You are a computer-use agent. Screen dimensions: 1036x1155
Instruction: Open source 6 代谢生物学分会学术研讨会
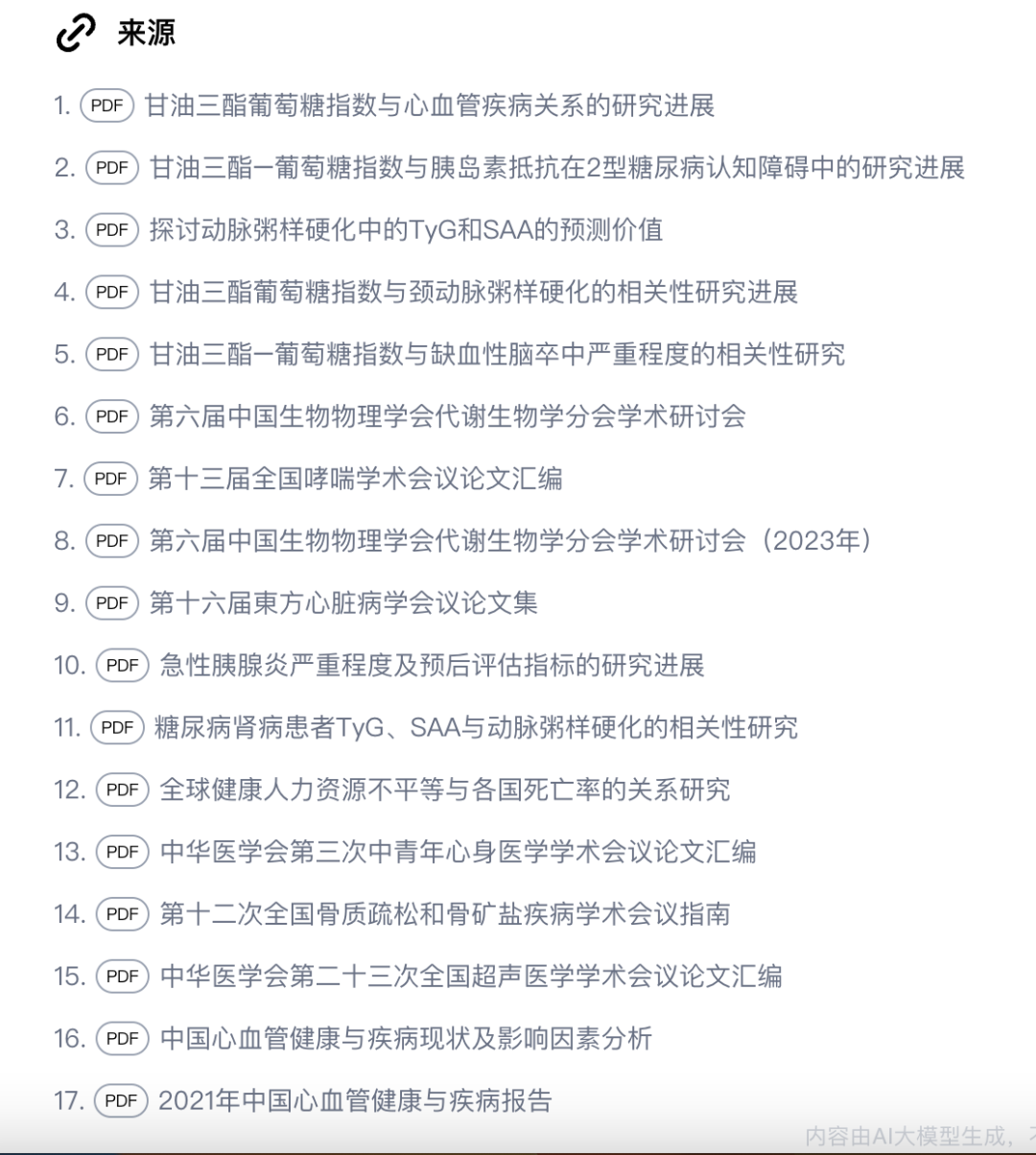[447, 416]
